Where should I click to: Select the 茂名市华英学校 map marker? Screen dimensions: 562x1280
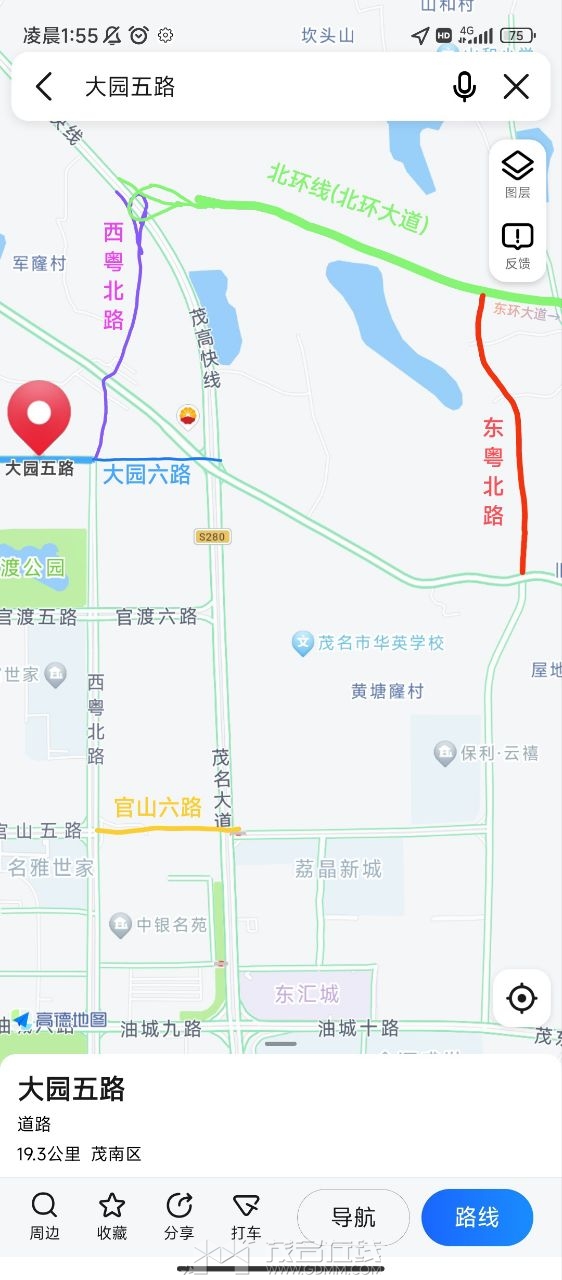pyautogui.click(x=303, y=643)
